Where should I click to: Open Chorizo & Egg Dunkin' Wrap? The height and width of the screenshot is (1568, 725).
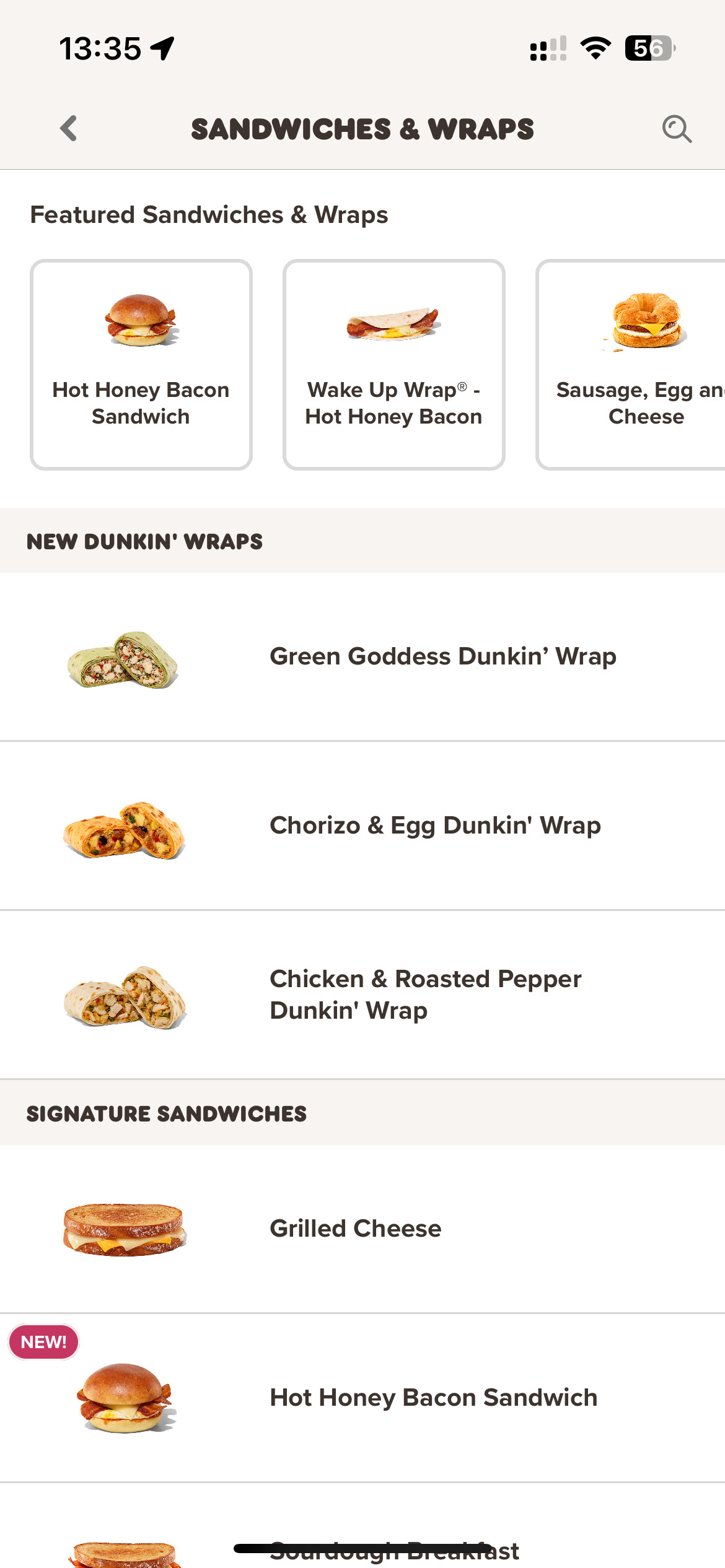tap(362, 825)
